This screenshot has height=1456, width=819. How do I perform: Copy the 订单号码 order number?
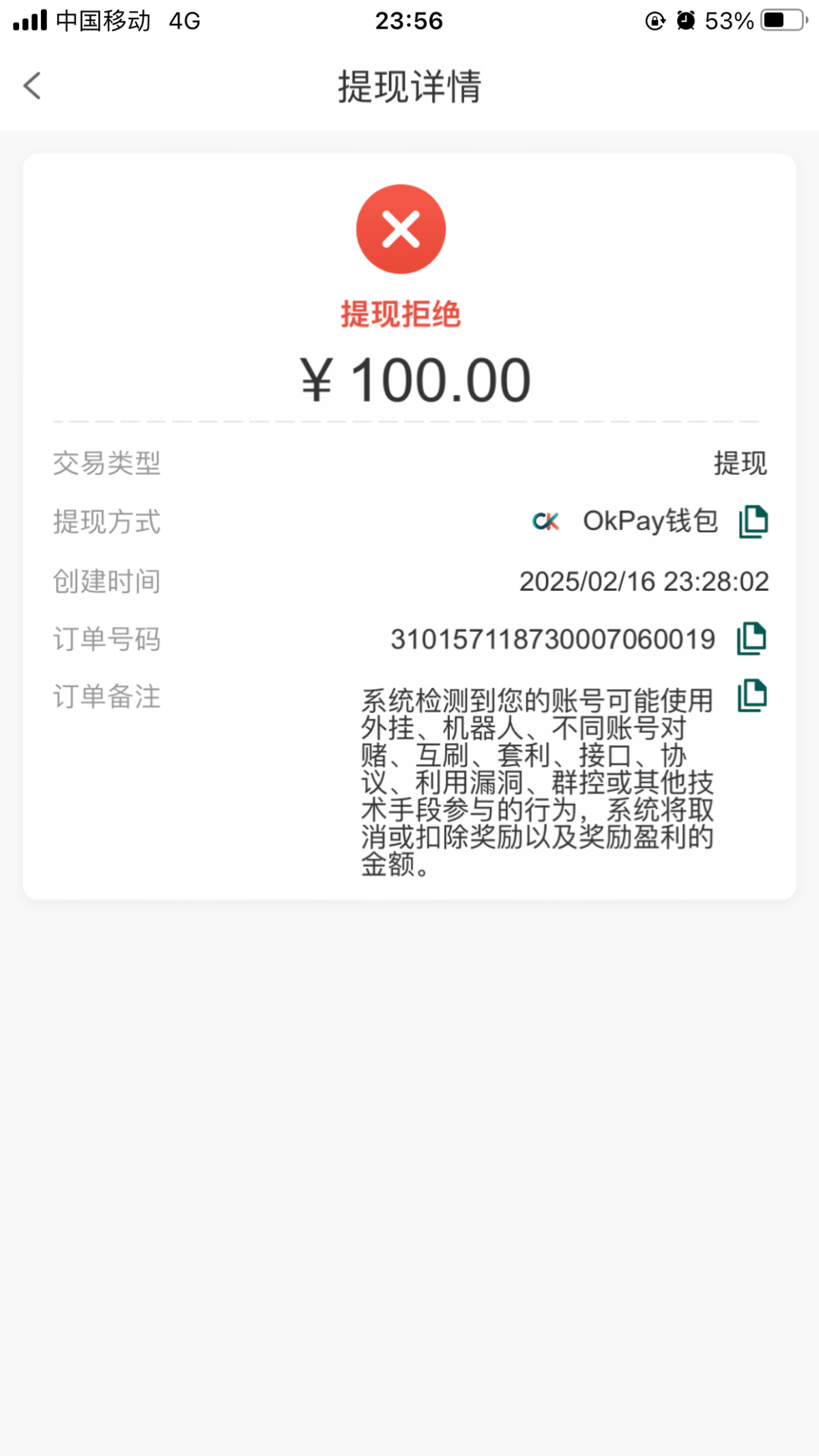coord(751,639)
